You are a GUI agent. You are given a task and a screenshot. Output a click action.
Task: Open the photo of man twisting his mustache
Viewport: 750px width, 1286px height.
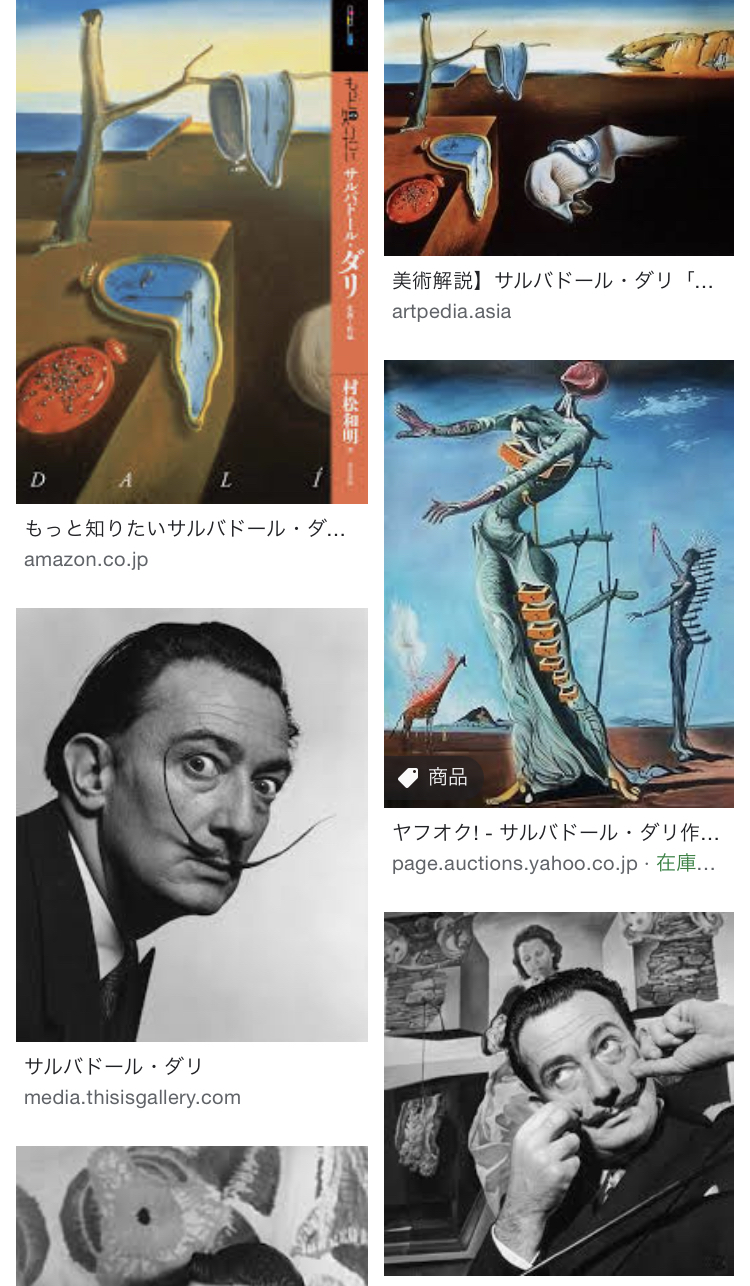[558, 1093]
